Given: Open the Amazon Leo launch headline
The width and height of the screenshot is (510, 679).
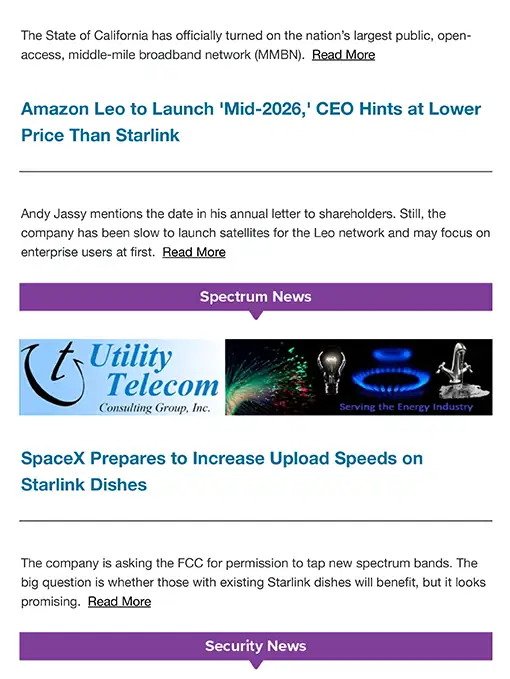Looking at the screenshot, I should [251, 122].
